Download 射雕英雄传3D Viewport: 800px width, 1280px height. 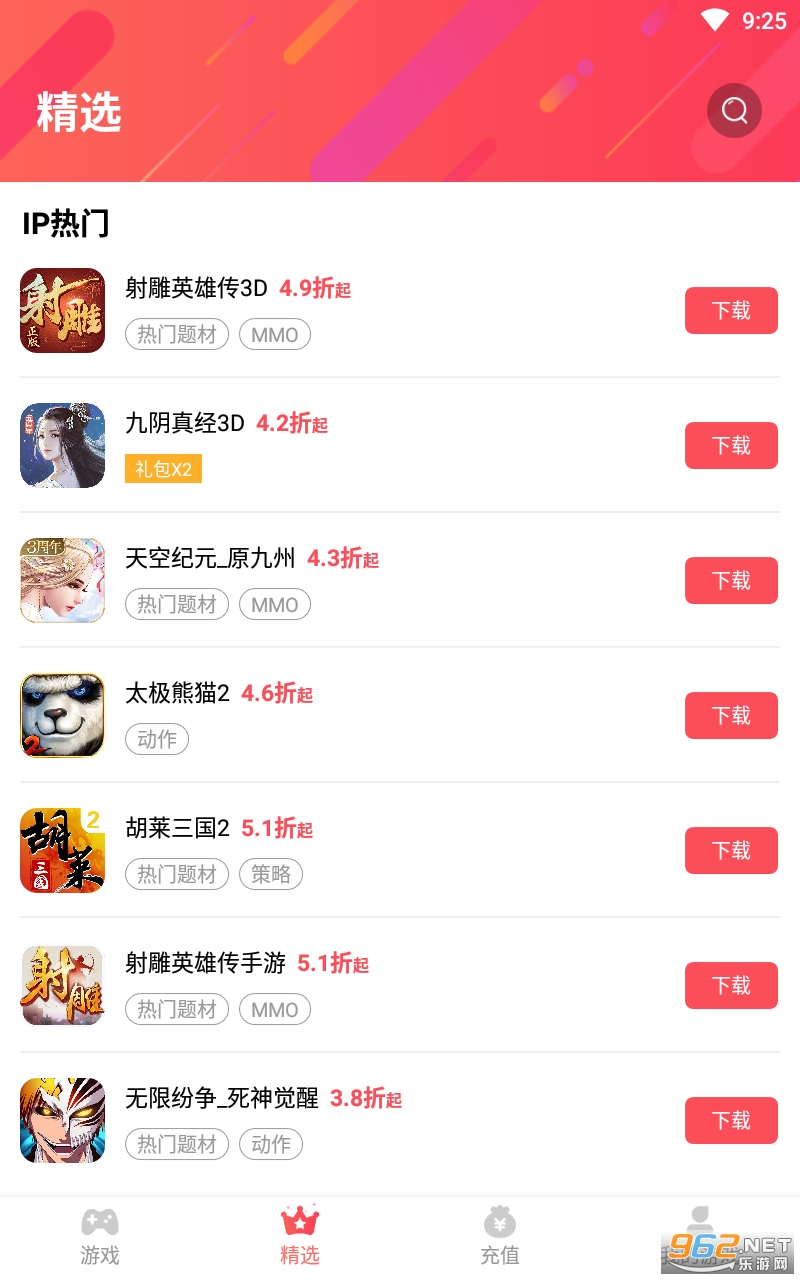pos(731,310)
